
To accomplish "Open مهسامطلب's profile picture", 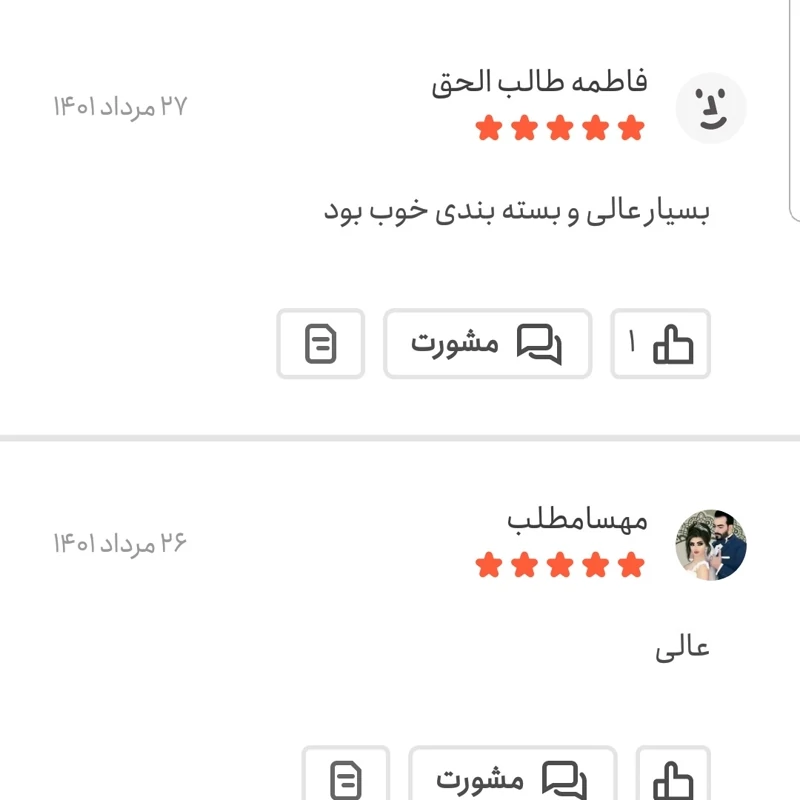I will (x=711, y=544).
